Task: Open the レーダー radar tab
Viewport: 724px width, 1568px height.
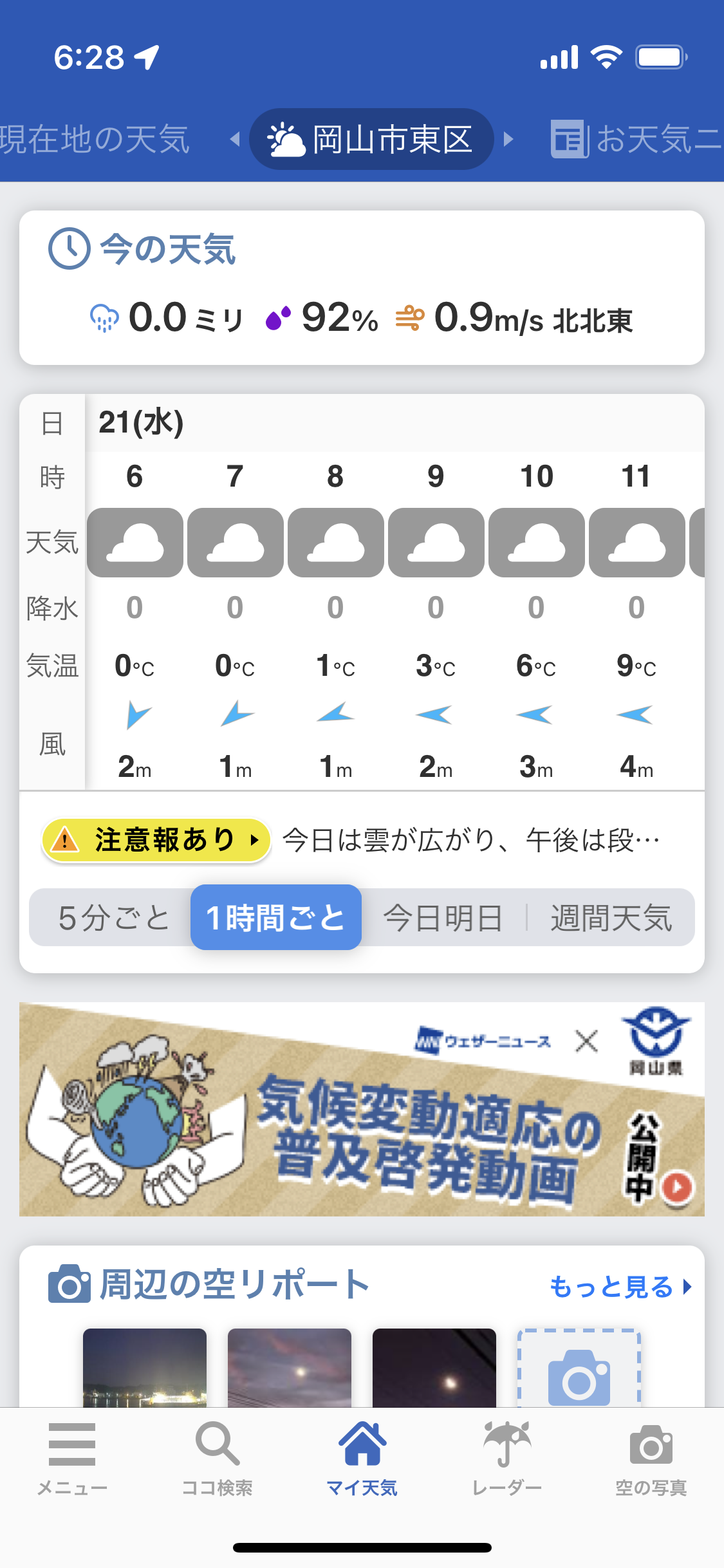Action: [506, 1458]
